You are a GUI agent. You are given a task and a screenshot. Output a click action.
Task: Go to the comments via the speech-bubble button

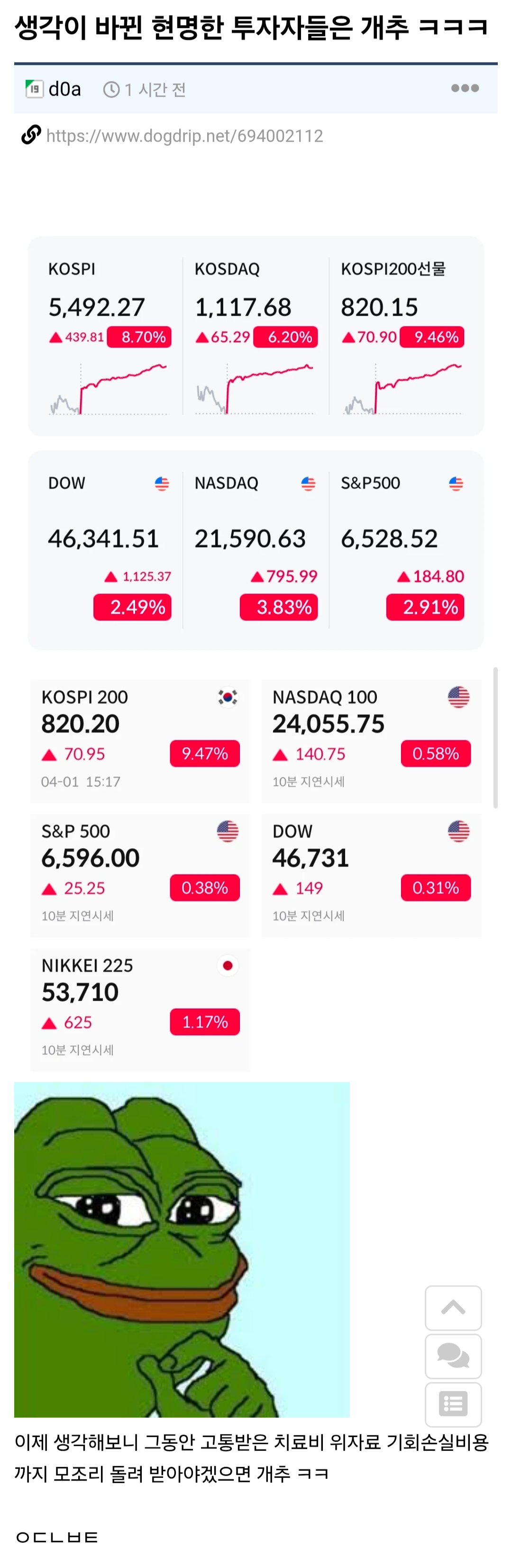[x=453, y=1356]
